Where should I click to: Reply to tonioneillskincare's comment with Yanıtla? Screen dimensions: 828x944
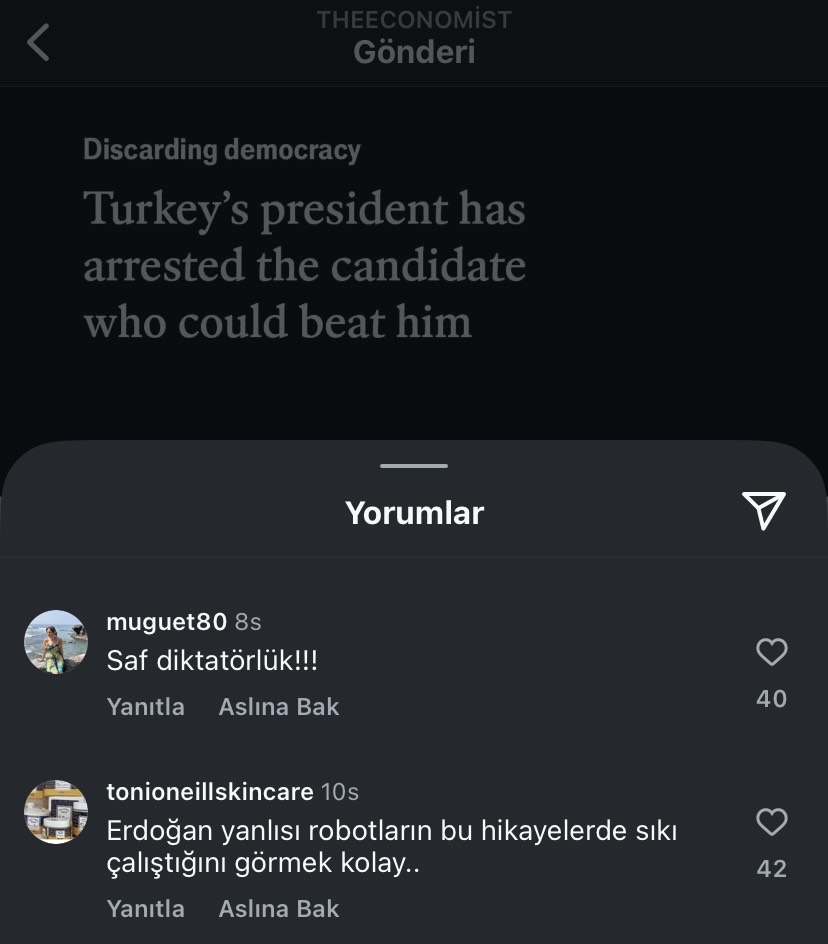145,909
